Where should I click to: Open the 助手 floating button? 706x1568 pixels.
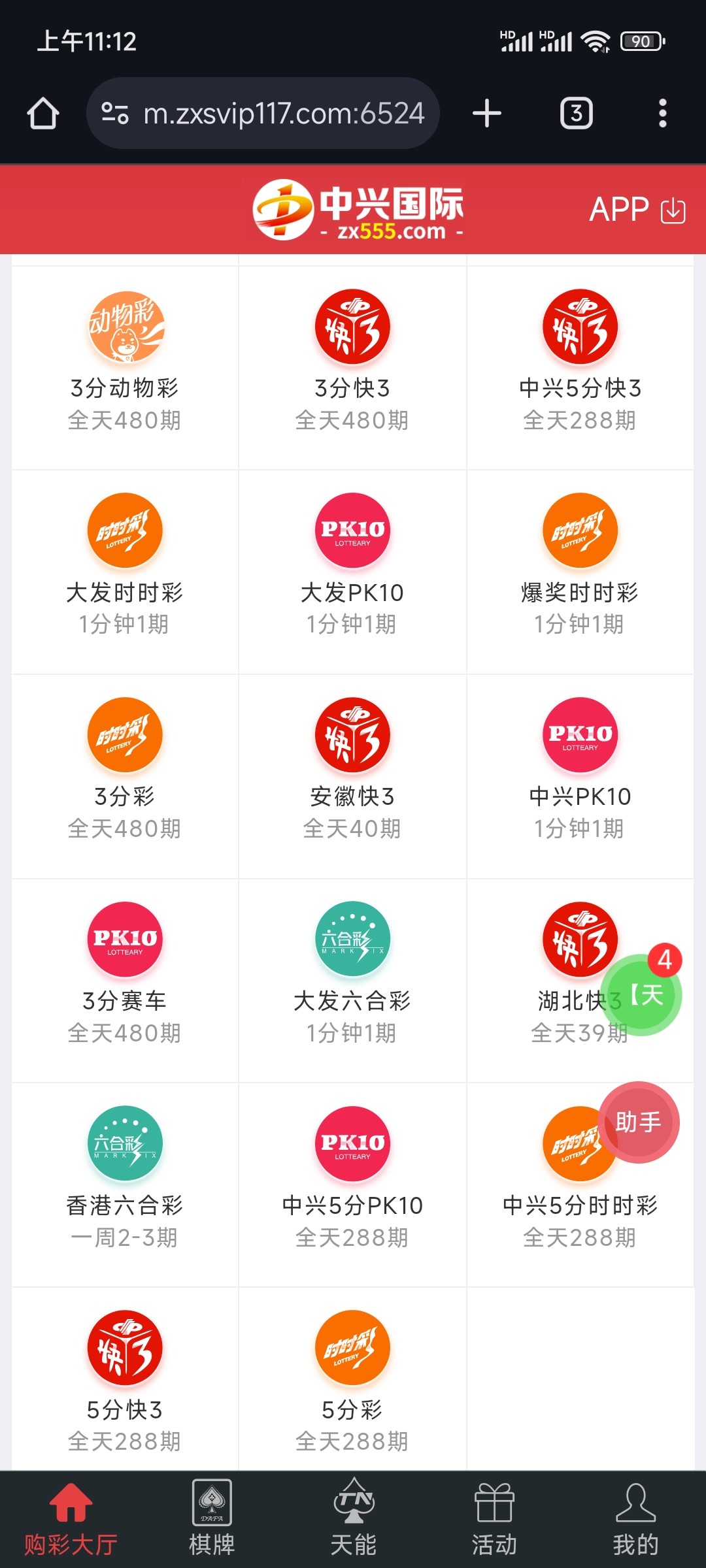point(638,1122)
